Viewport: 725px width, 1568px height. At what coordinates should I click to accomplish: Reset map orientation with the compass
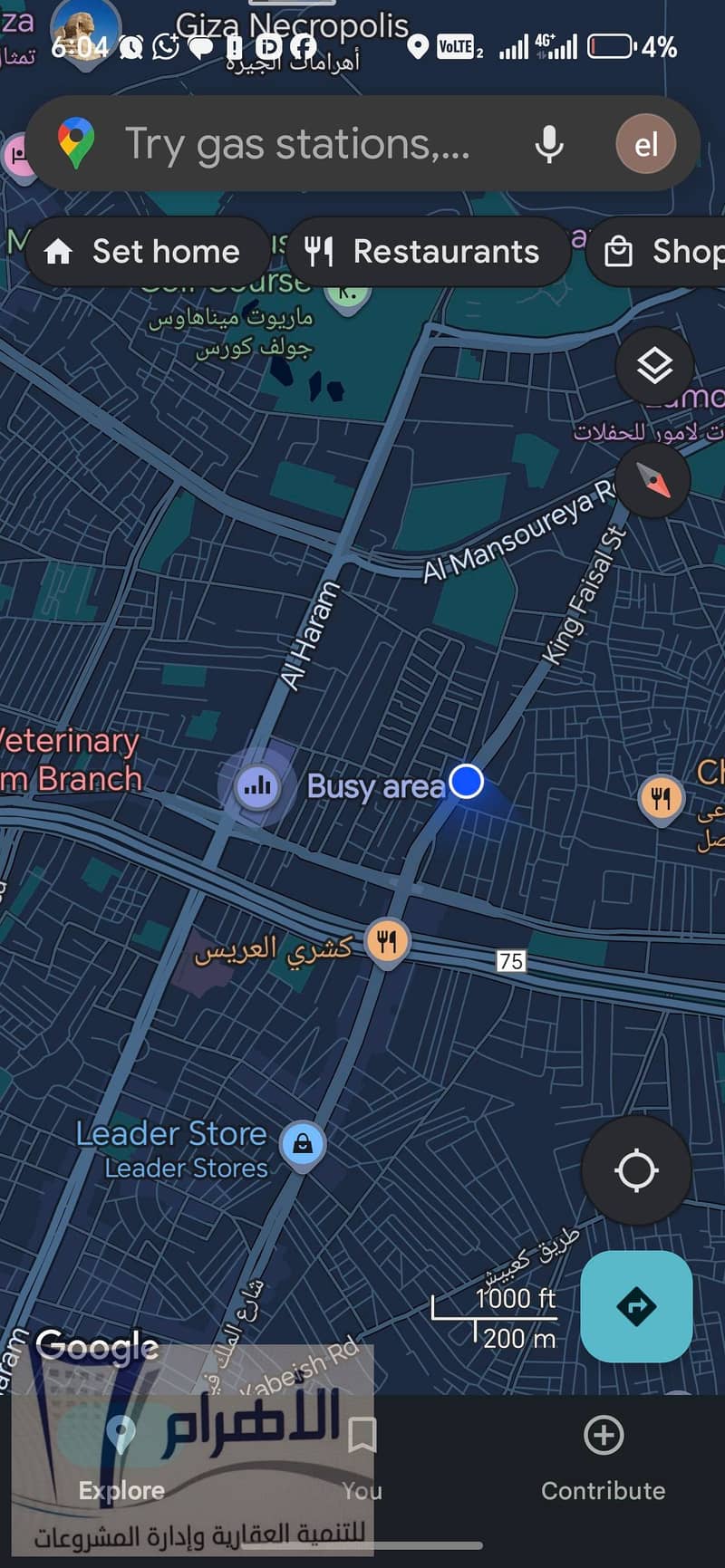654,480
